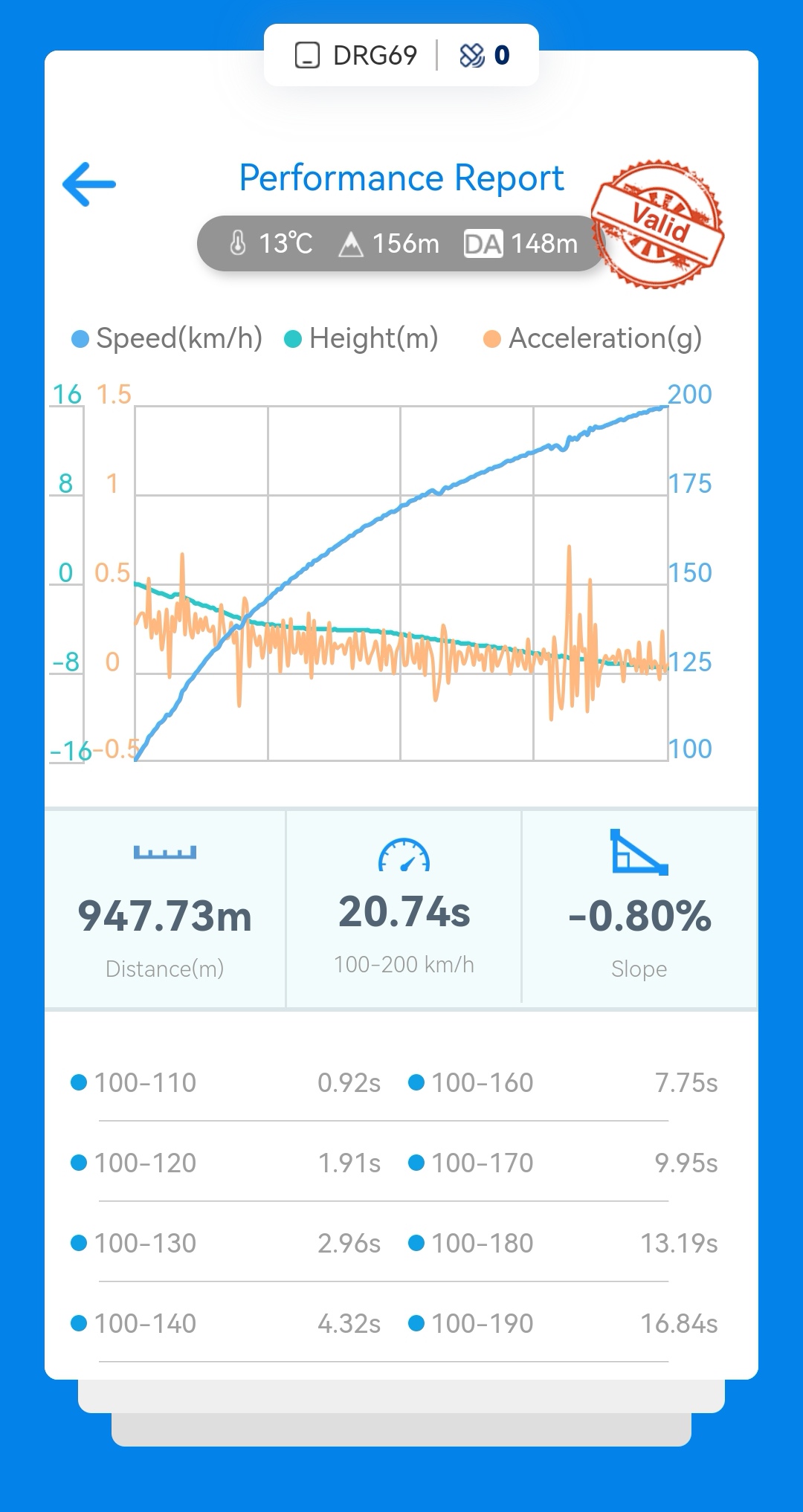Go back from the Performance Report
803x1512 pixels.
coord(89,184)
